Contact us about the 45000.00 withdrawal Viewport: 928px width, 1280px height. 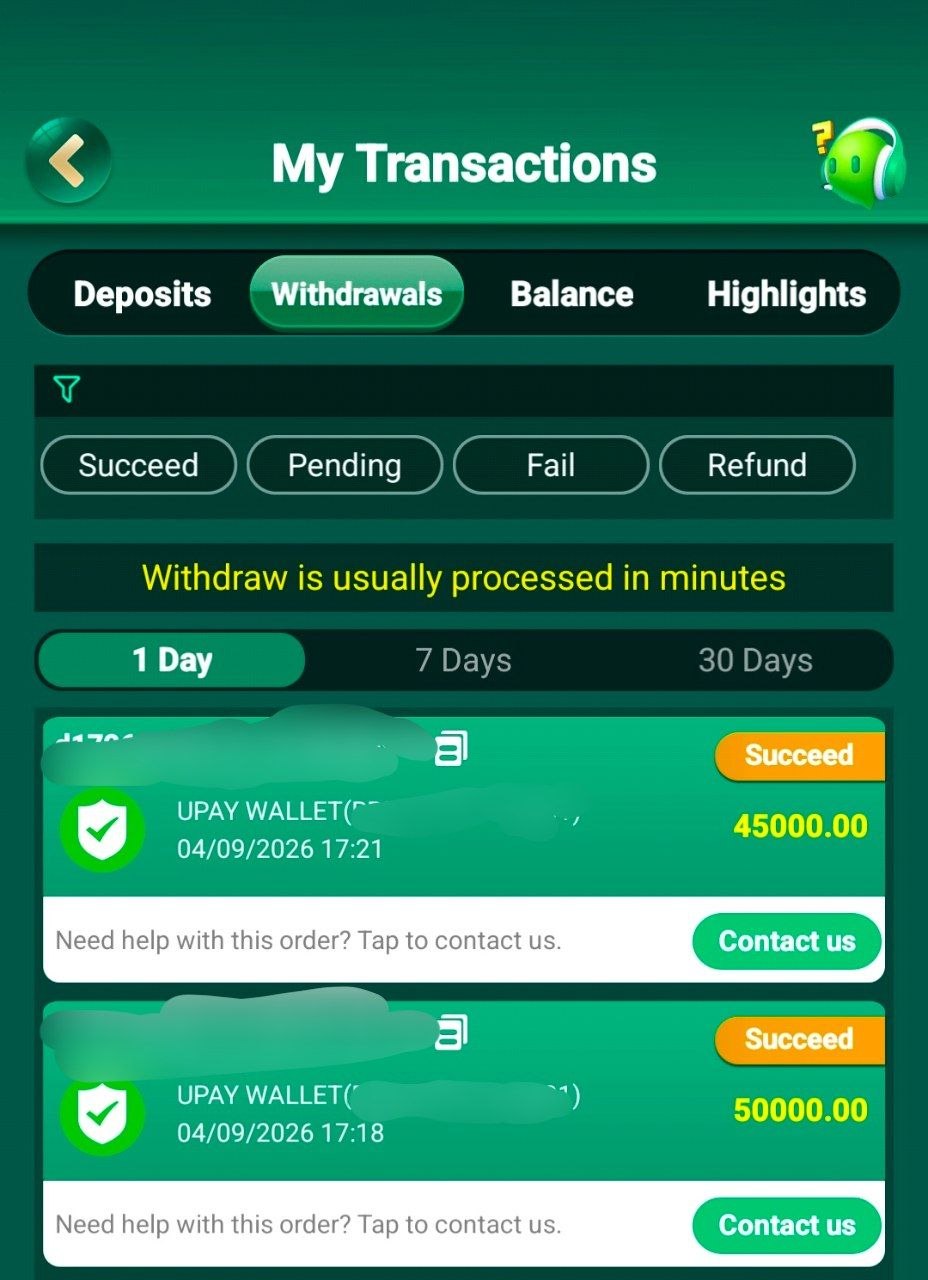point(786,941)
